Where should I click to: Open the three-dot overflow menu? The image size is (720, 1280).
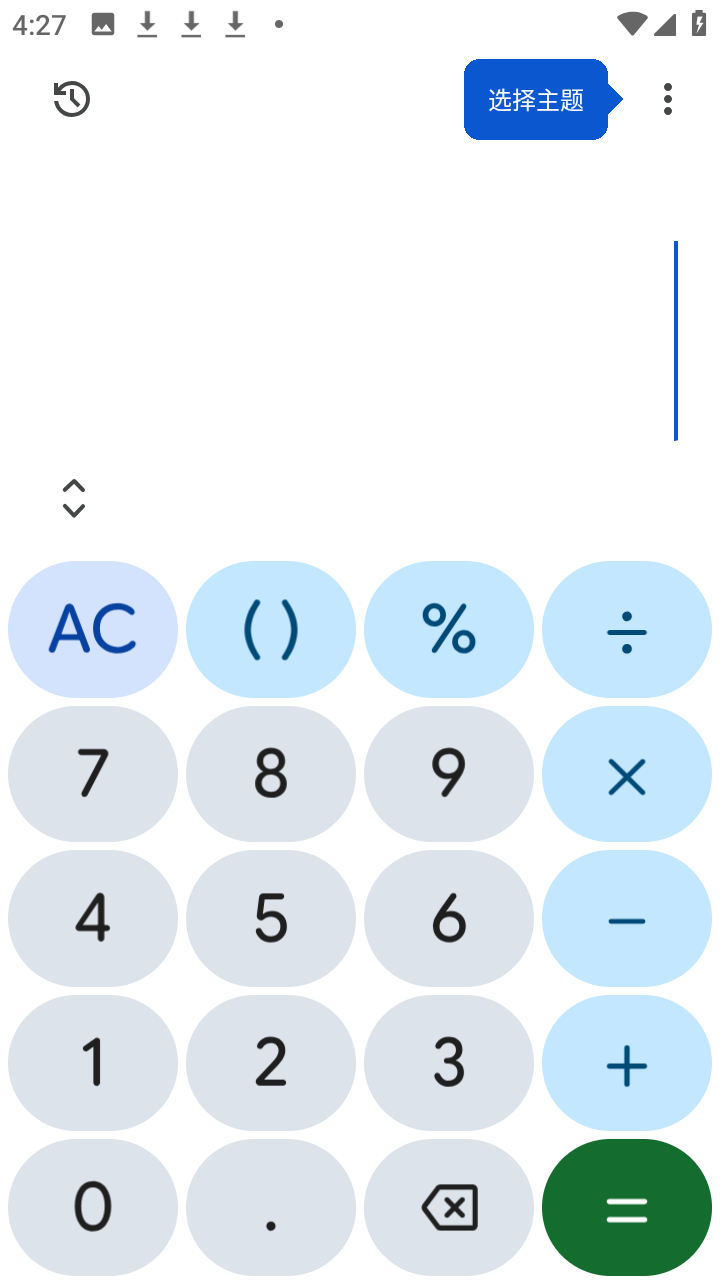(x=667, y=99)
